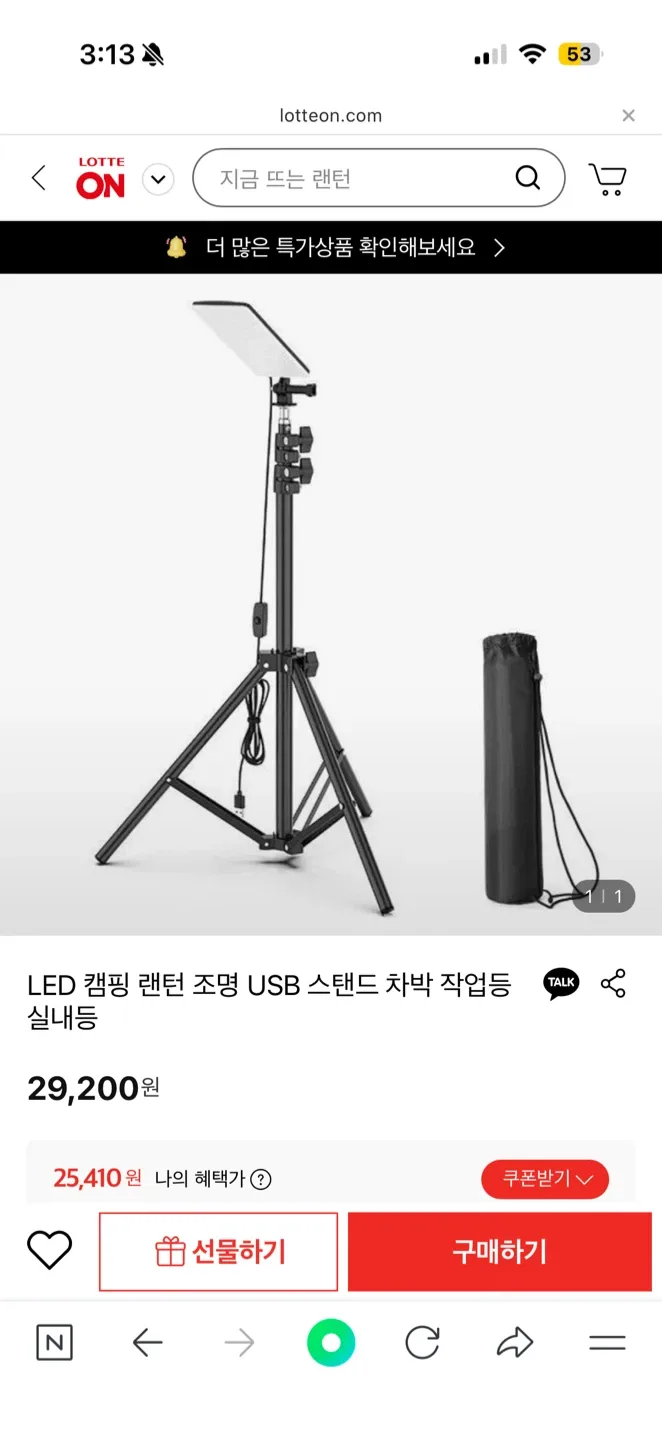Go back a page in the browser toolbar

[x=147, y=1343]
